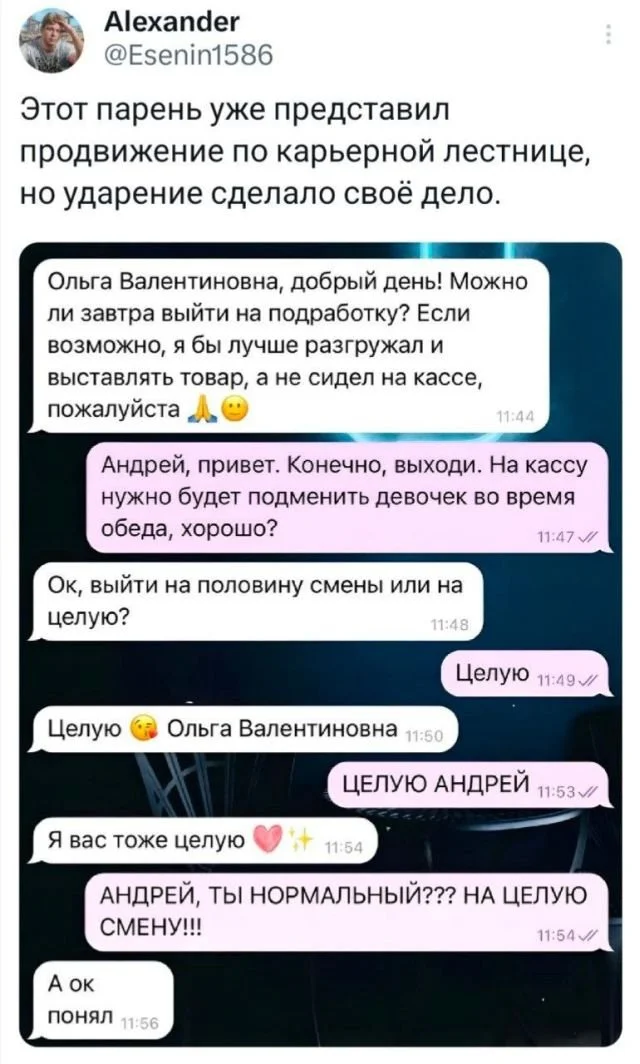Open the tweet's overflow menu
Viewport: 640px width, 1064px height.
pos(611,37)
